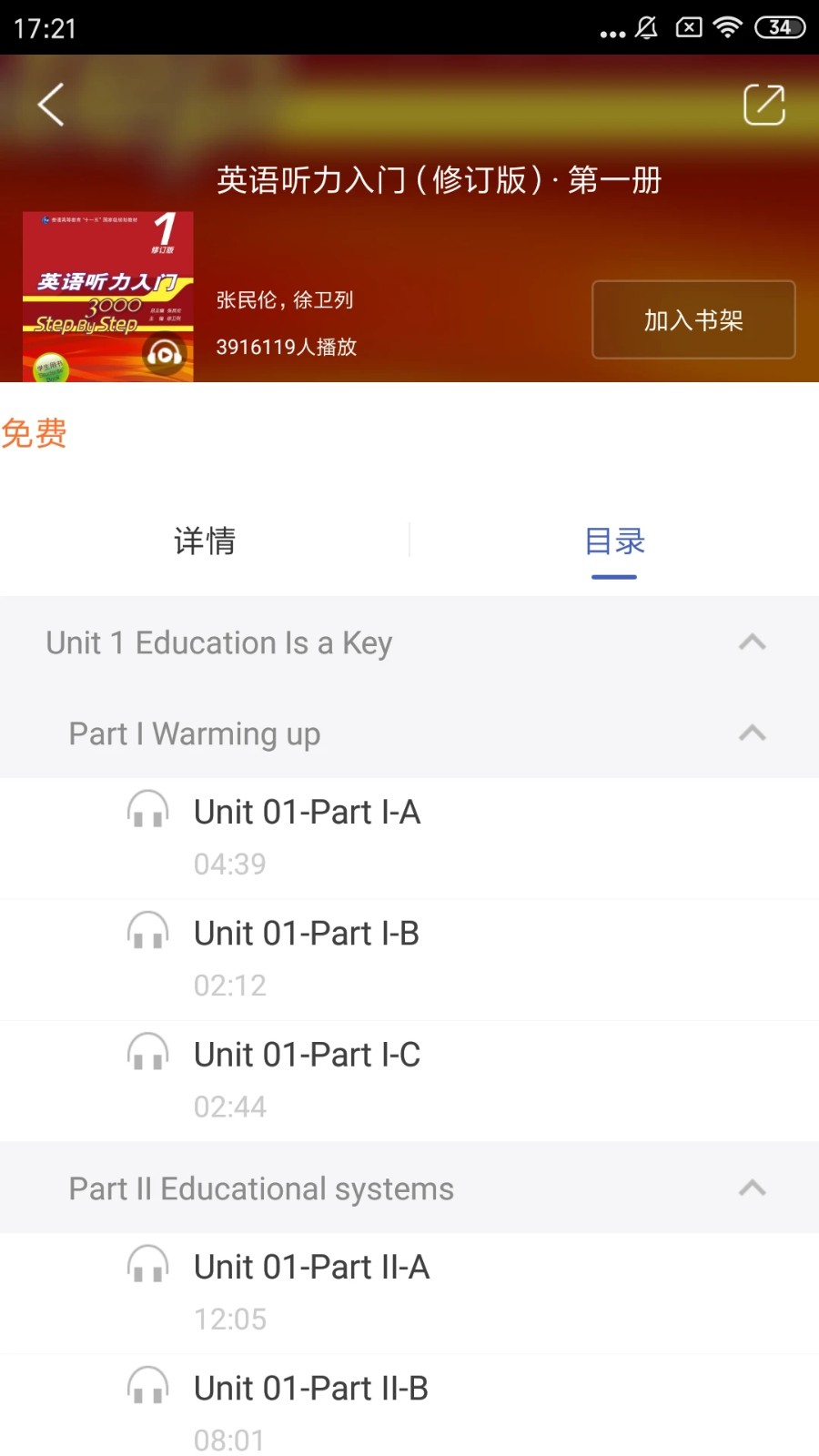
Task: Select the 目录 tab
Action: pos(614,541)
